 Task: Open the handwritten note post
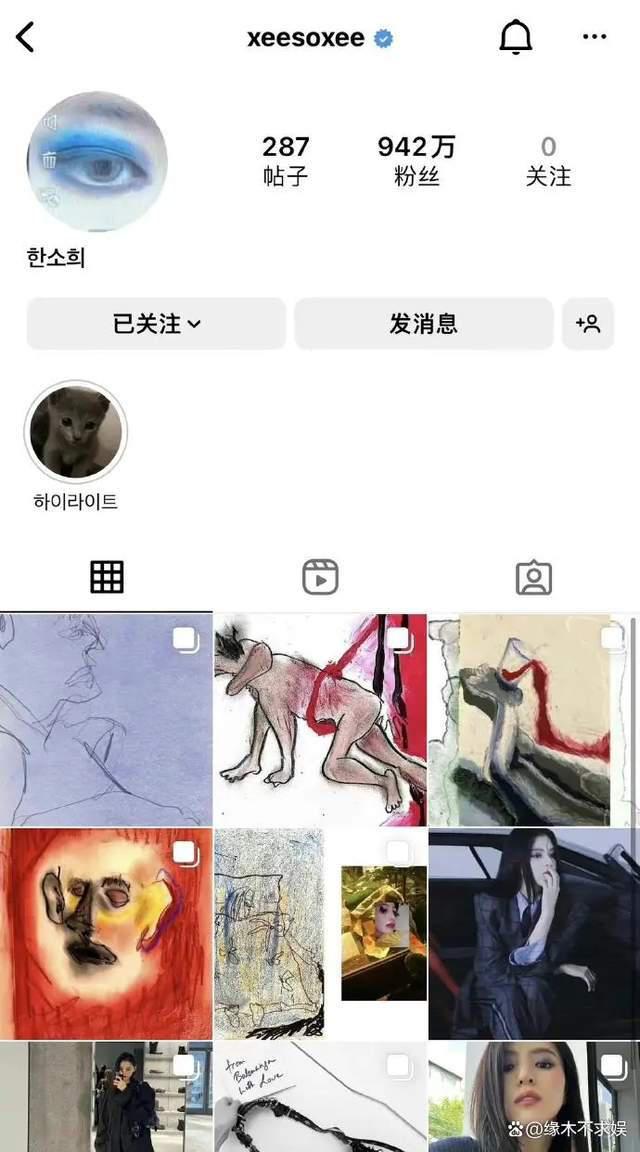click(320, 1097)
